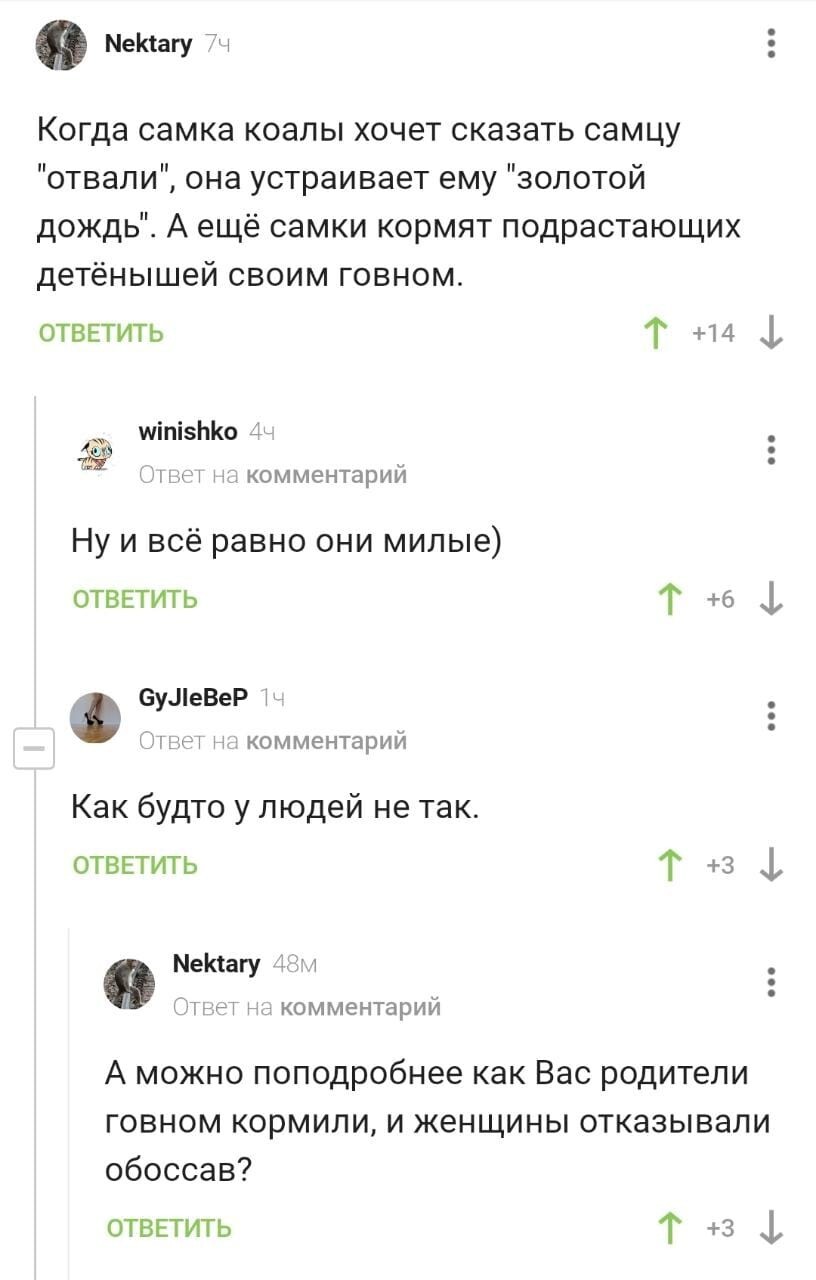The width and height of the screenshot is (816, 1280).
Task: Downvote Nektary's comment with +14 rating
Action: 770,333
